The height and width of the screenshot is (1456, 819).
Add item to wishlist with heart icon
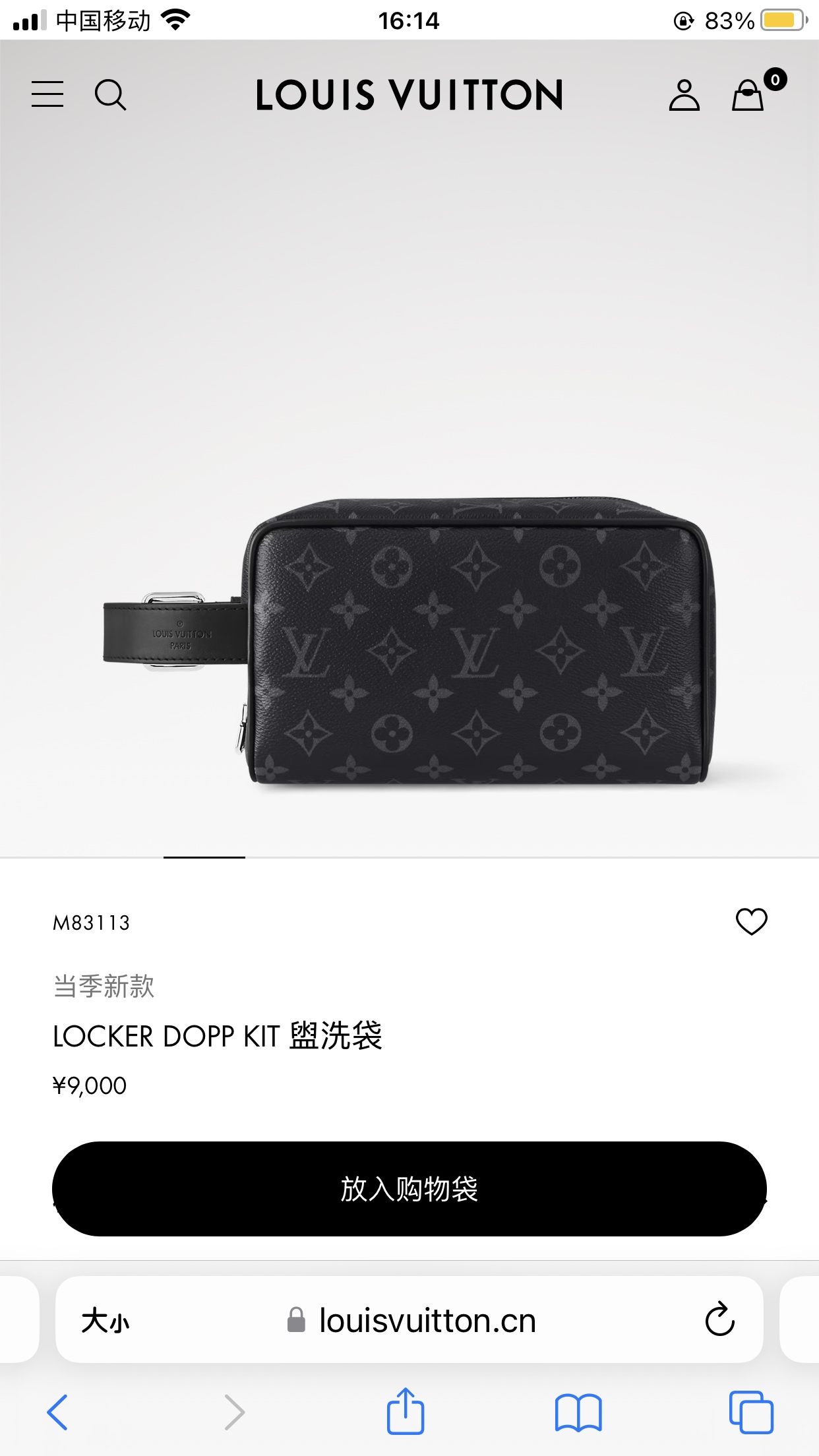tap(751, 921)
